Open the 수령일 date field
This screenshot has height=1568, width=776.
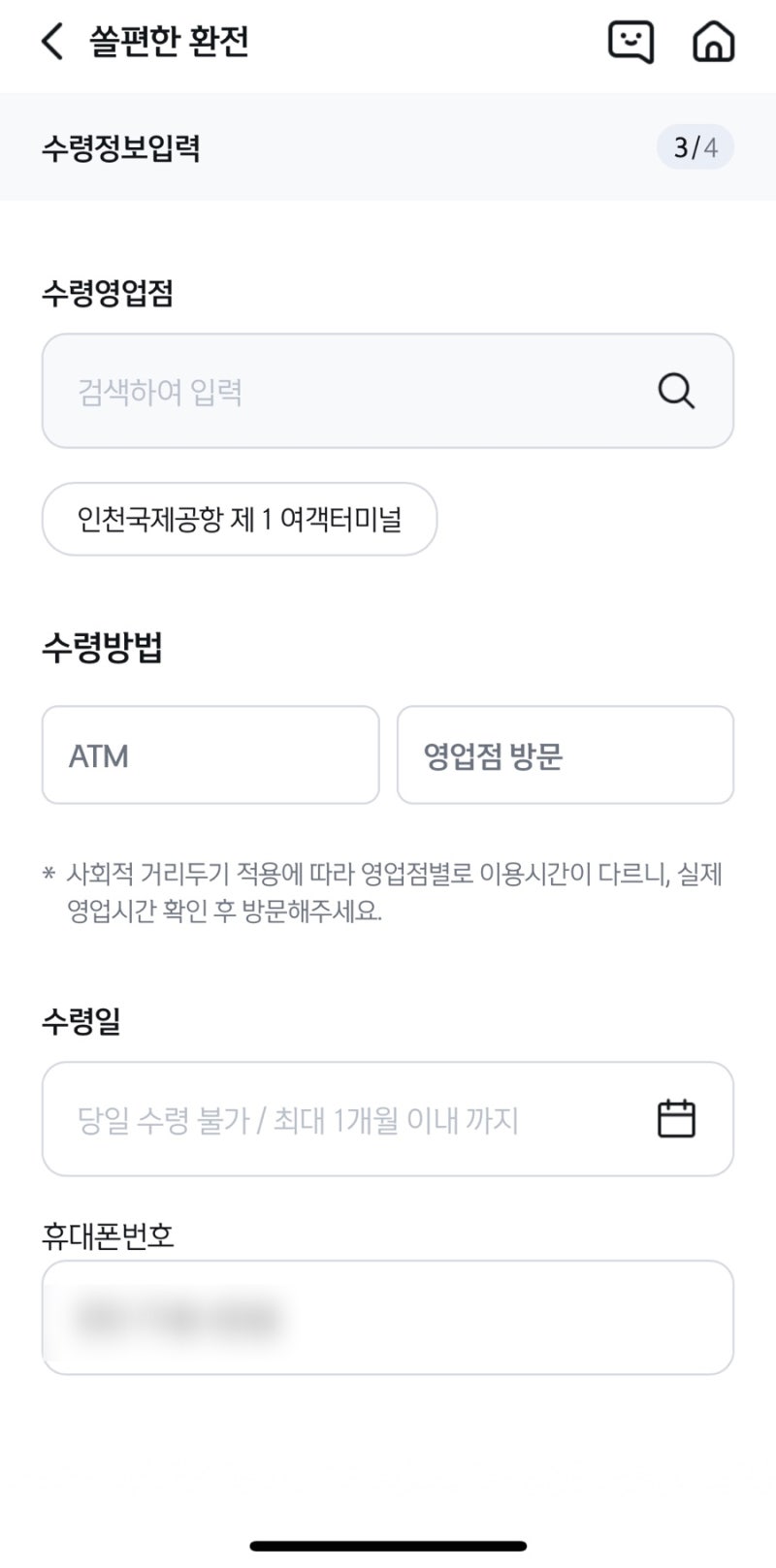pos(388,1119)
